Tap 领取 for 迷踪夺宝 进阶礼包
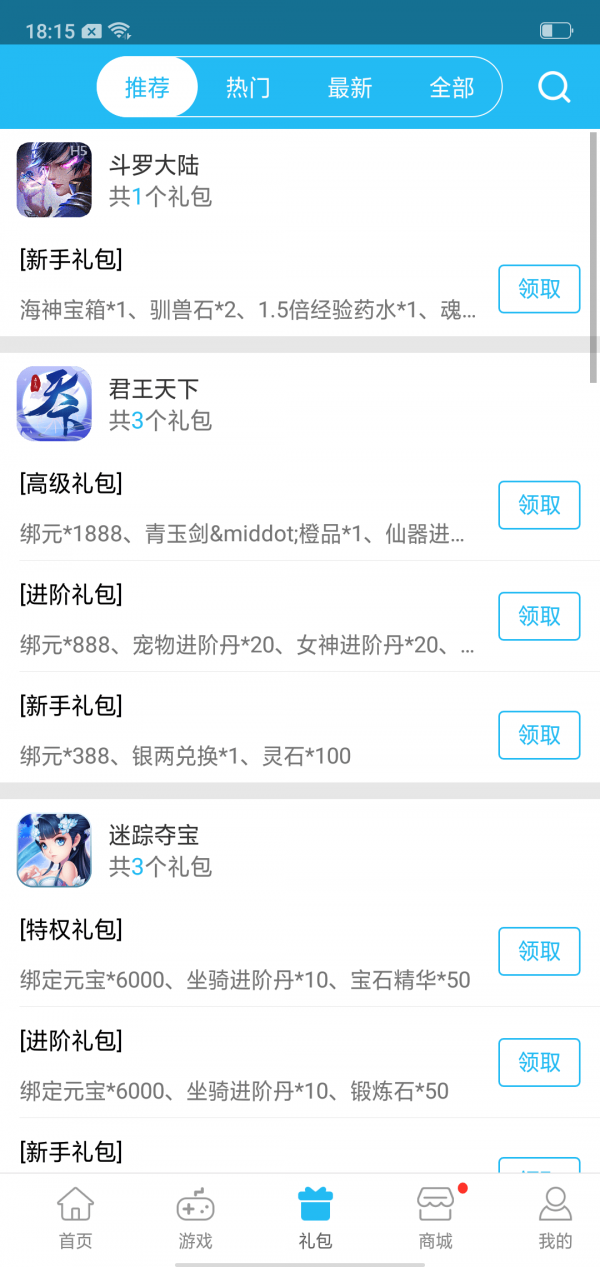Viewport: 600px width, 1267px height. point(539,1062)
